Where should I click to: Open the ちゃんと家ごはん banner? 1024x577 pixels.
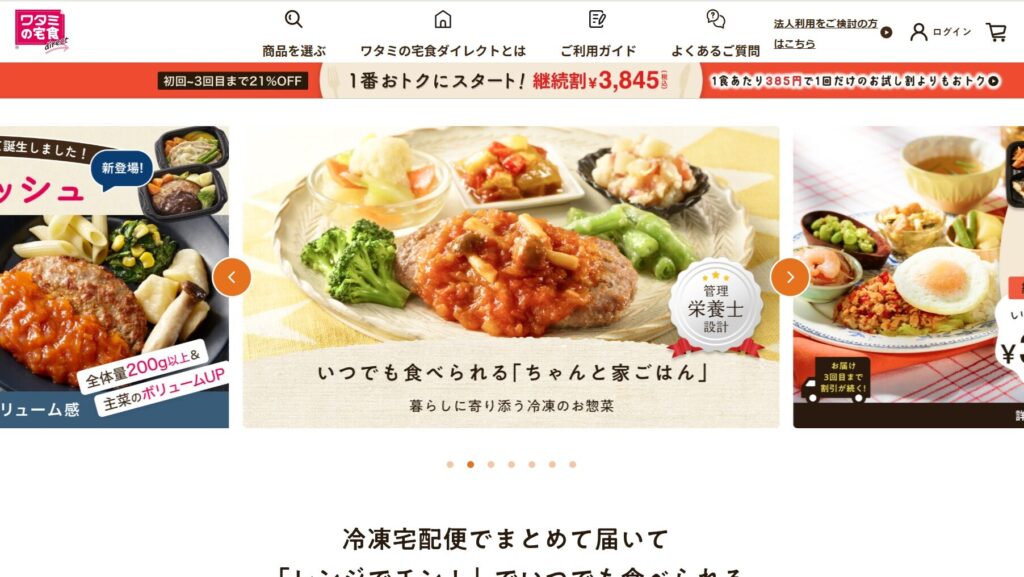[x=510, y=277]
